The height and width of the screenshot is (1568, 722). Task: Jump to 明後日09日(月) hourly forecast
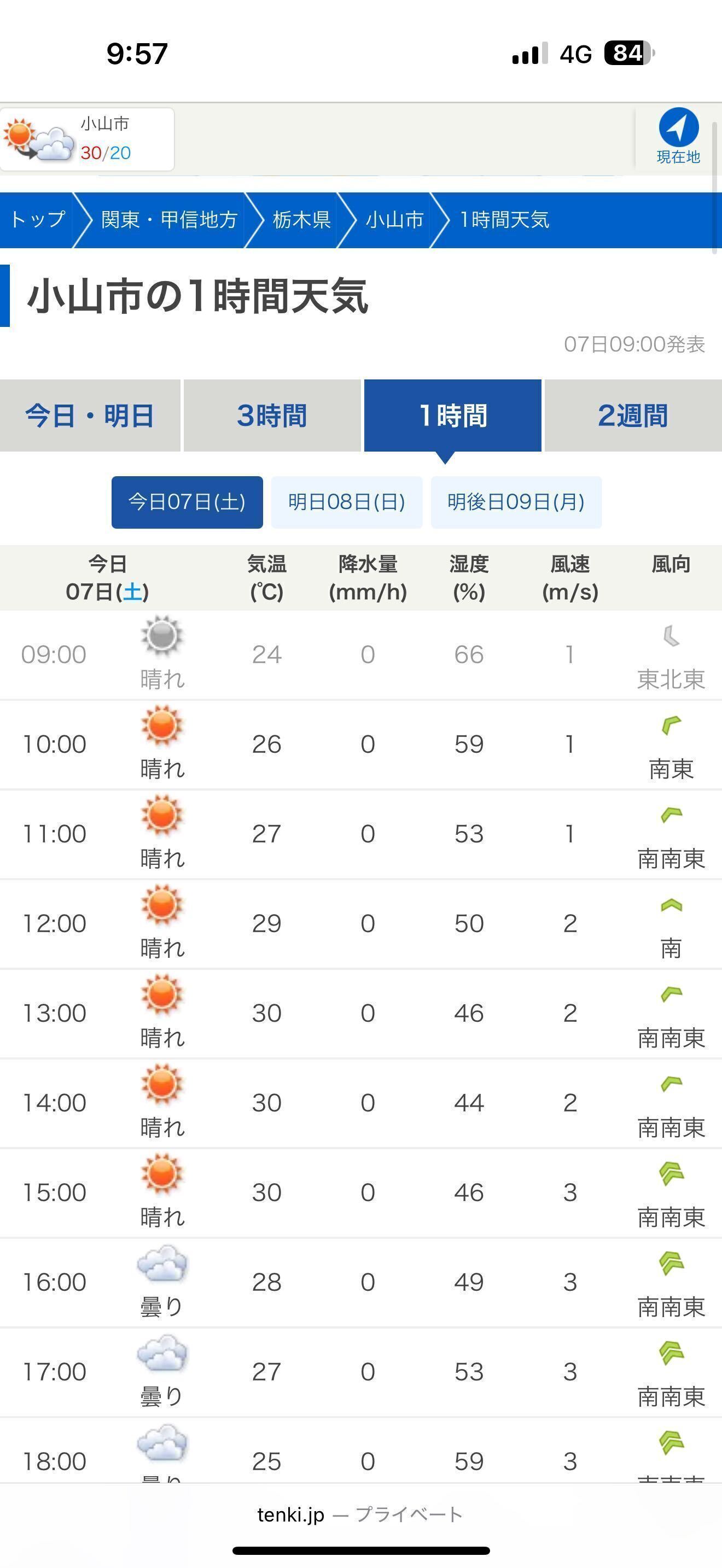[x=516, y=502]
